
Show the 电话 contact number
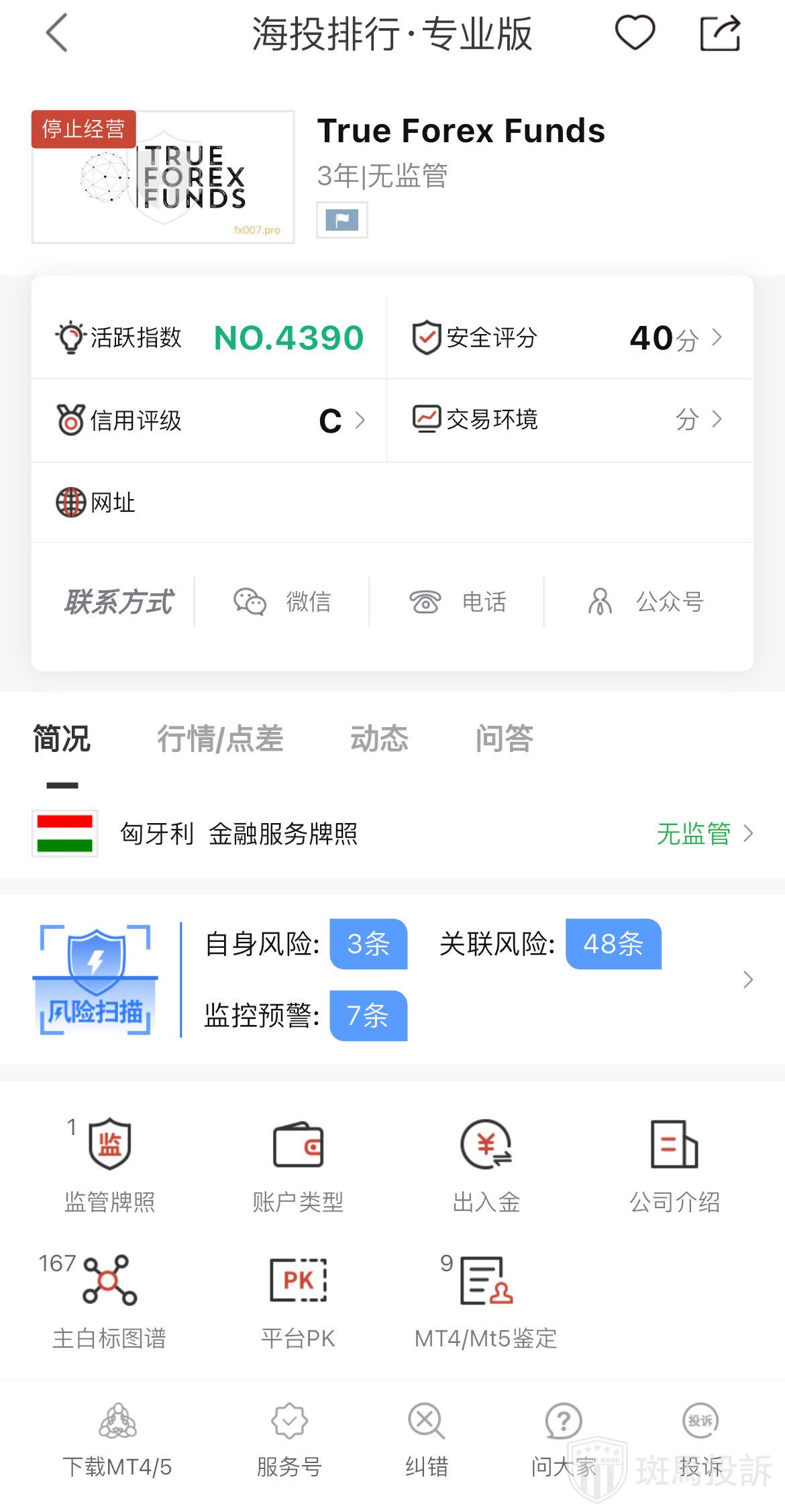pos(458,602)
